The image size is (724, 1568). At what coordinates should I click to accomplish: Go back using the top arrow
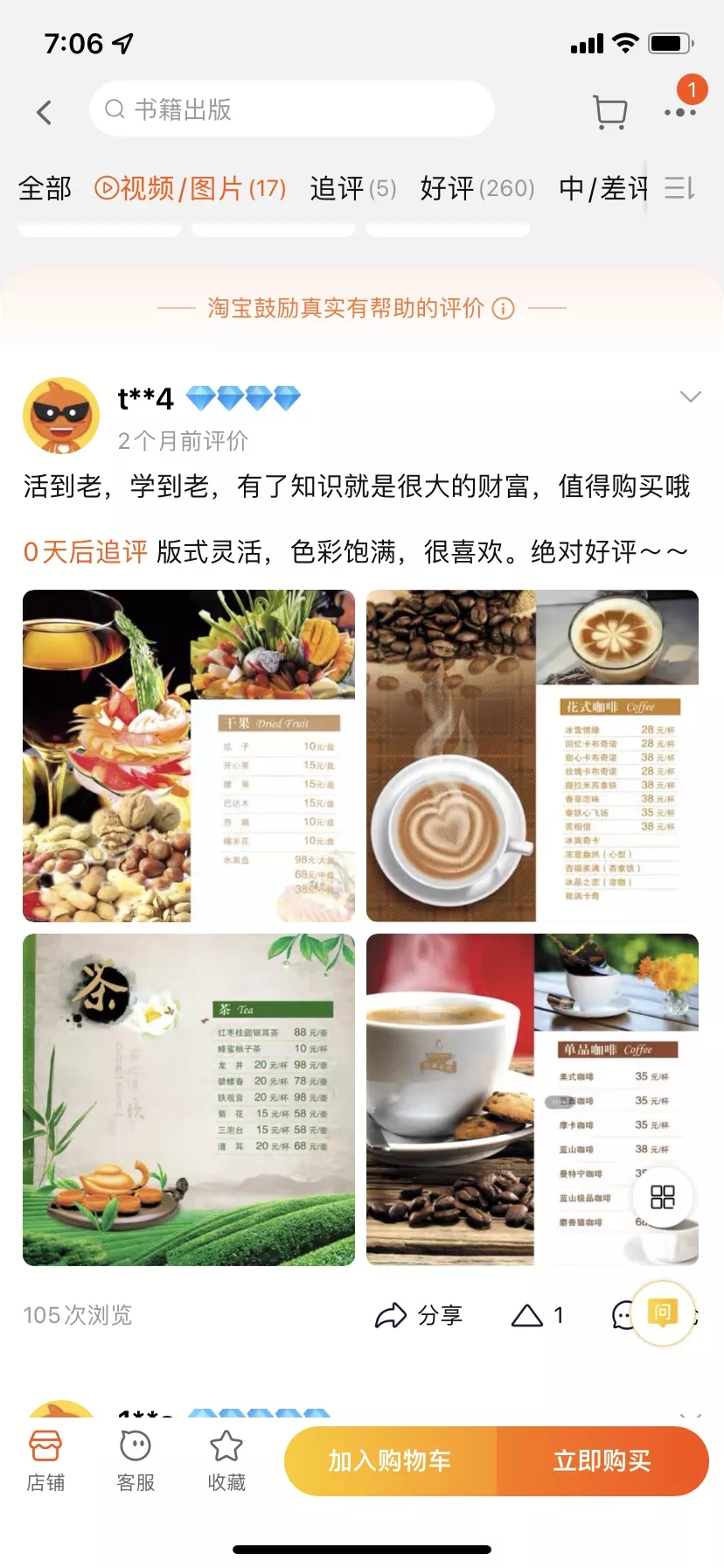45,111
